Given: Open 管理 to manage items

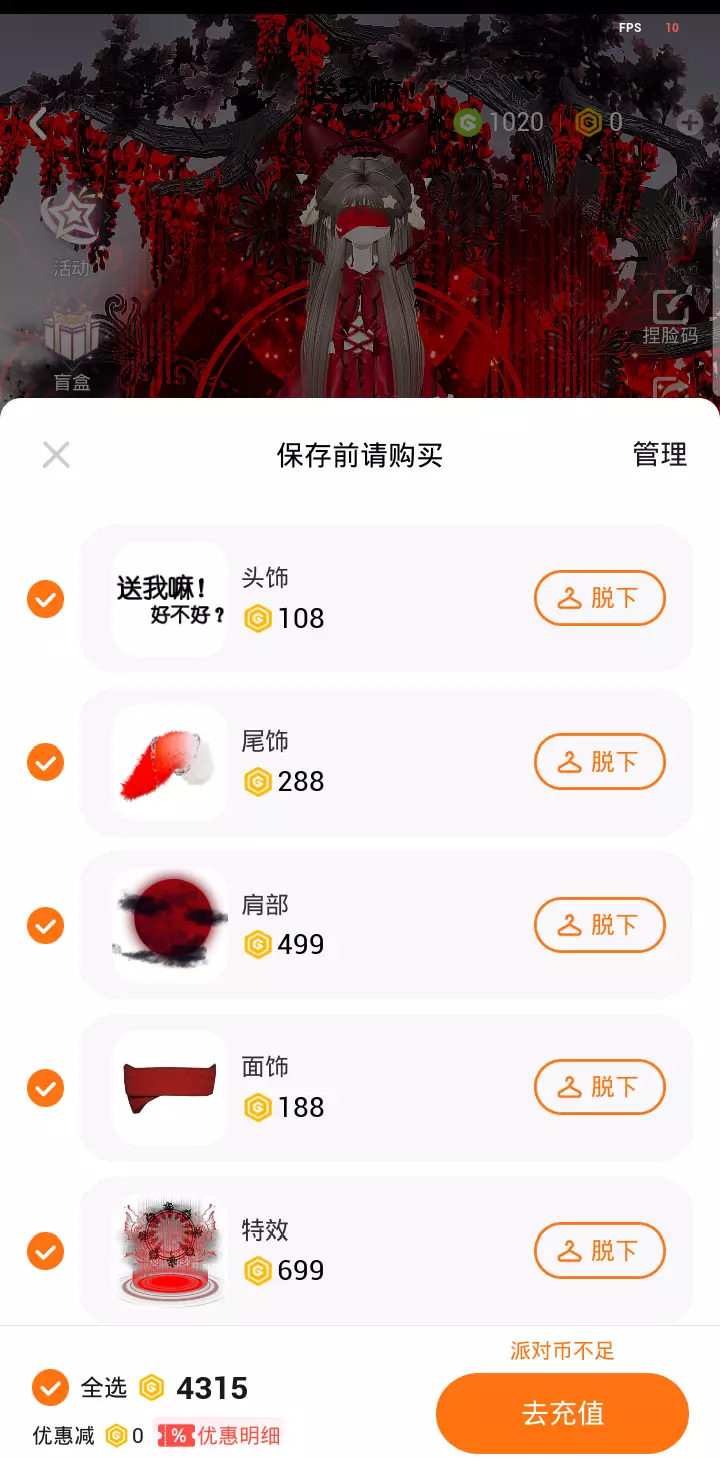Looking at the screenshot, I should 659,455.
